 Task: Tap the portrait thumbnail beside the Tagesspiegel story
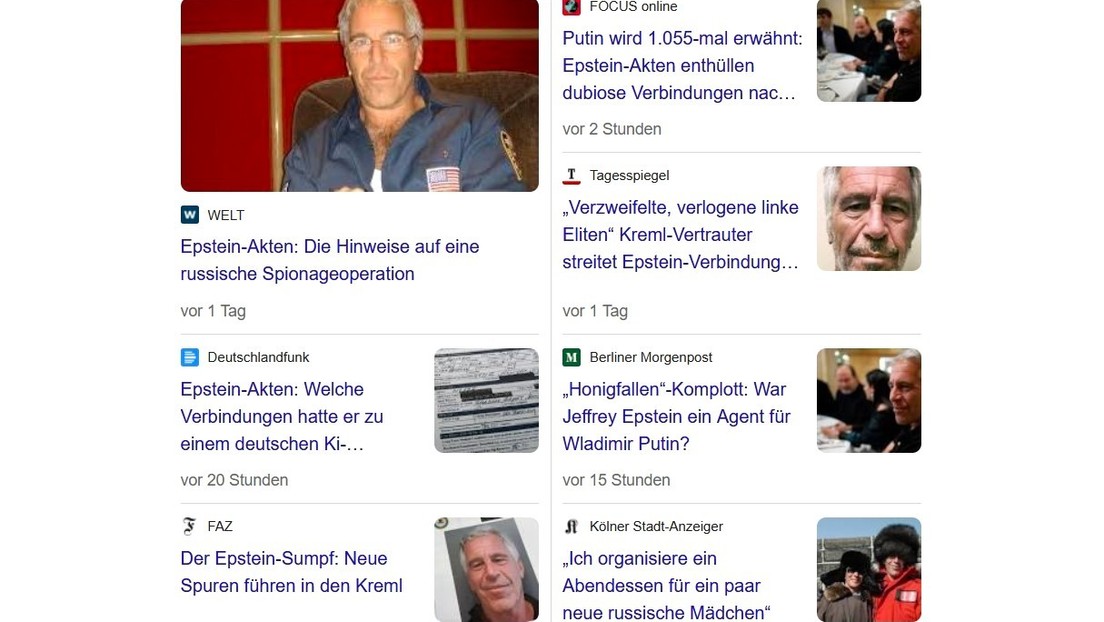point(868,219)
